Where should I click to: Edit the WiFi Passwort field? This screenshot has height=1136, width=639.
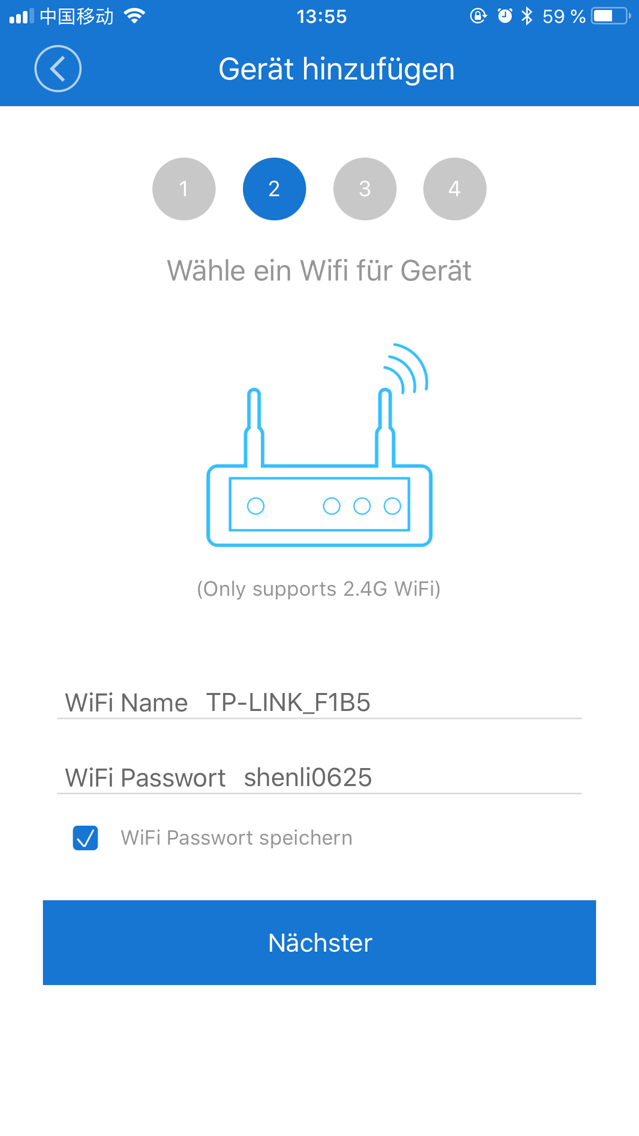pos(408,778)
